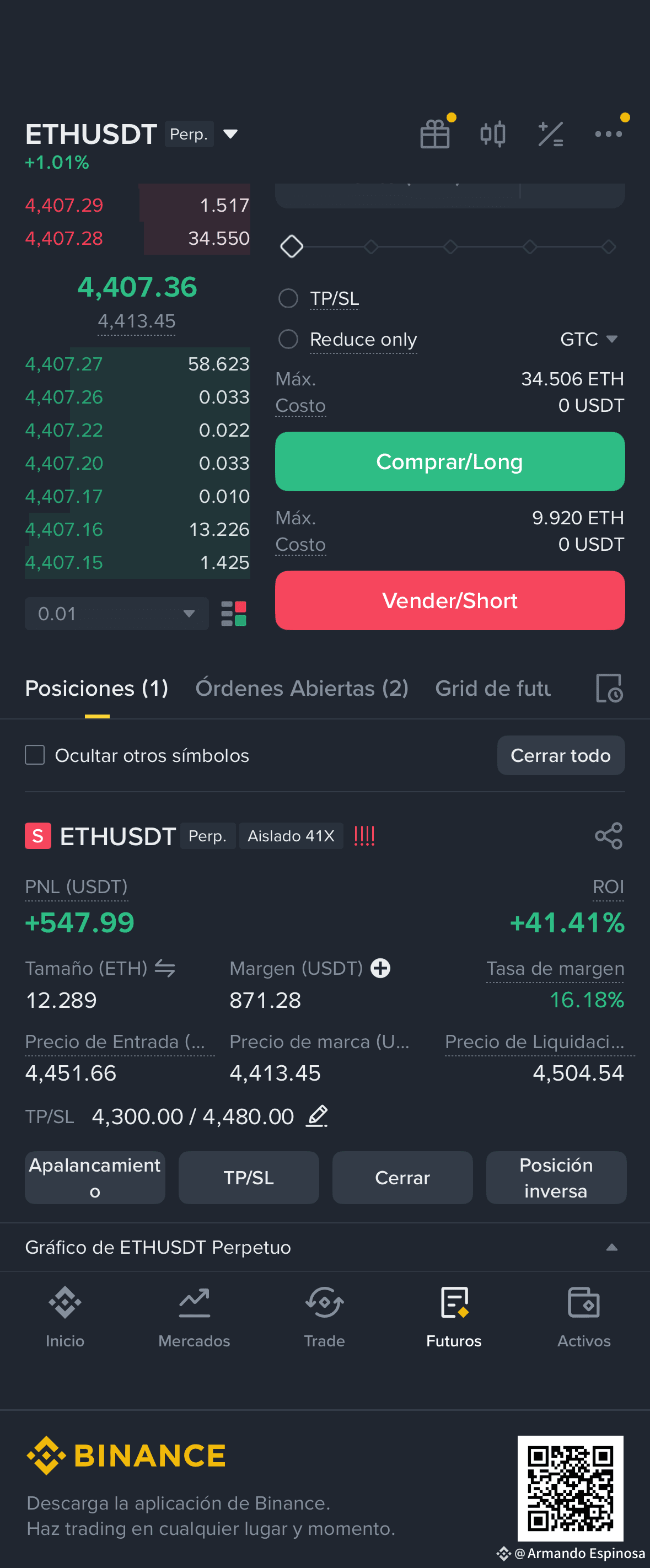Image resolution: width=650 pixels, height=1568 pixels.
Task: Open the three-dot overflow menu
Action: [x=608, y=133]
